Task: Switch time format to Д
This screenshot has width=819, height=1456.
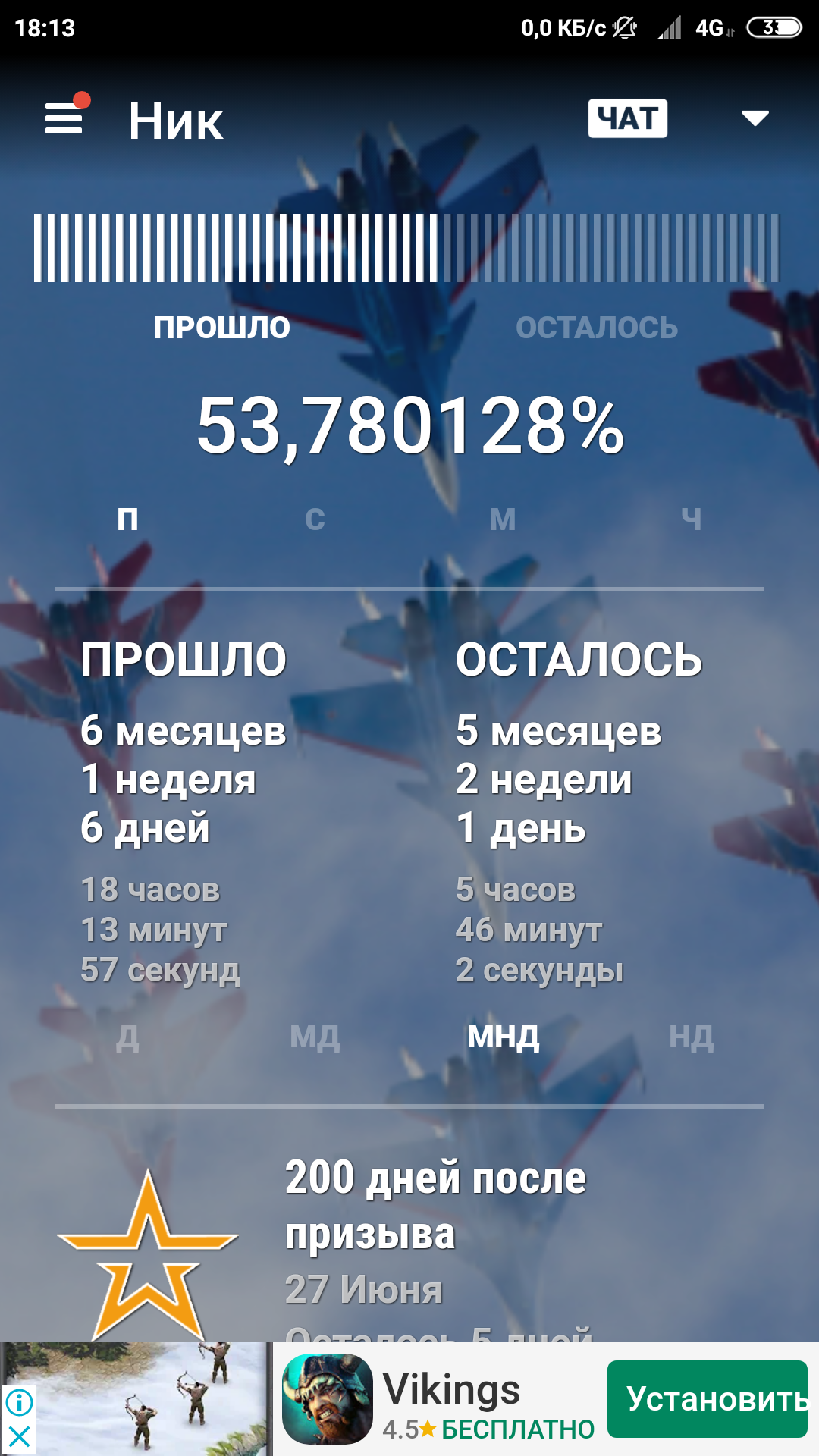Action: 127,1037
